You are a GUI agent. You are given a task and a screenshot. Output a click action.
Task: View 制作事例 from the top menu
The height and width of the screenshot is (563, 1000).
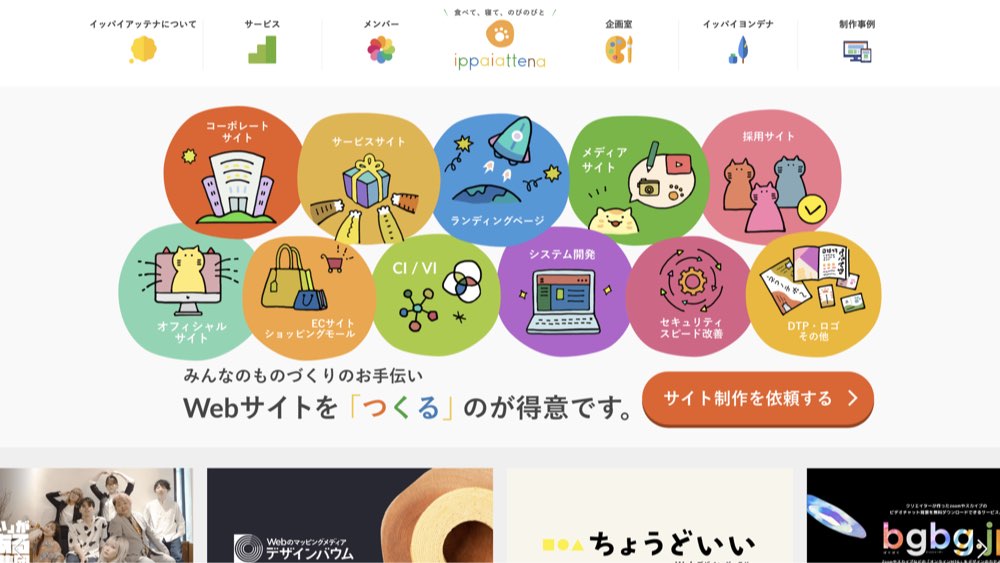click(857, 40)
